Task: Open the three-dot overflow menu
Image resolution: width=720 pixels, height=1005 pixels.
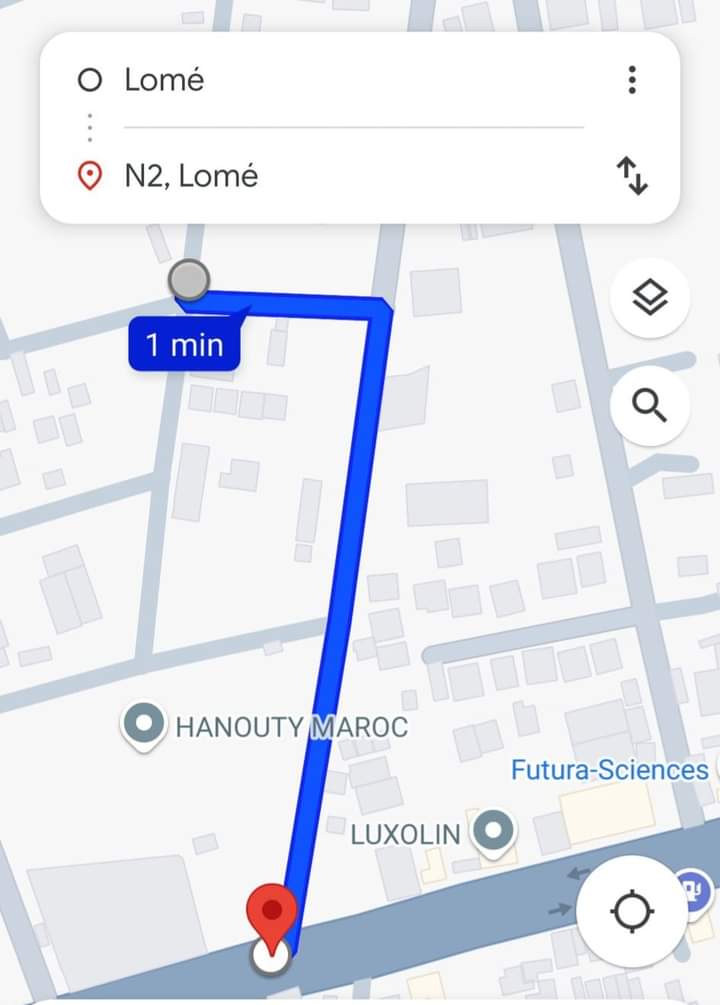Action: pos(632,80)
